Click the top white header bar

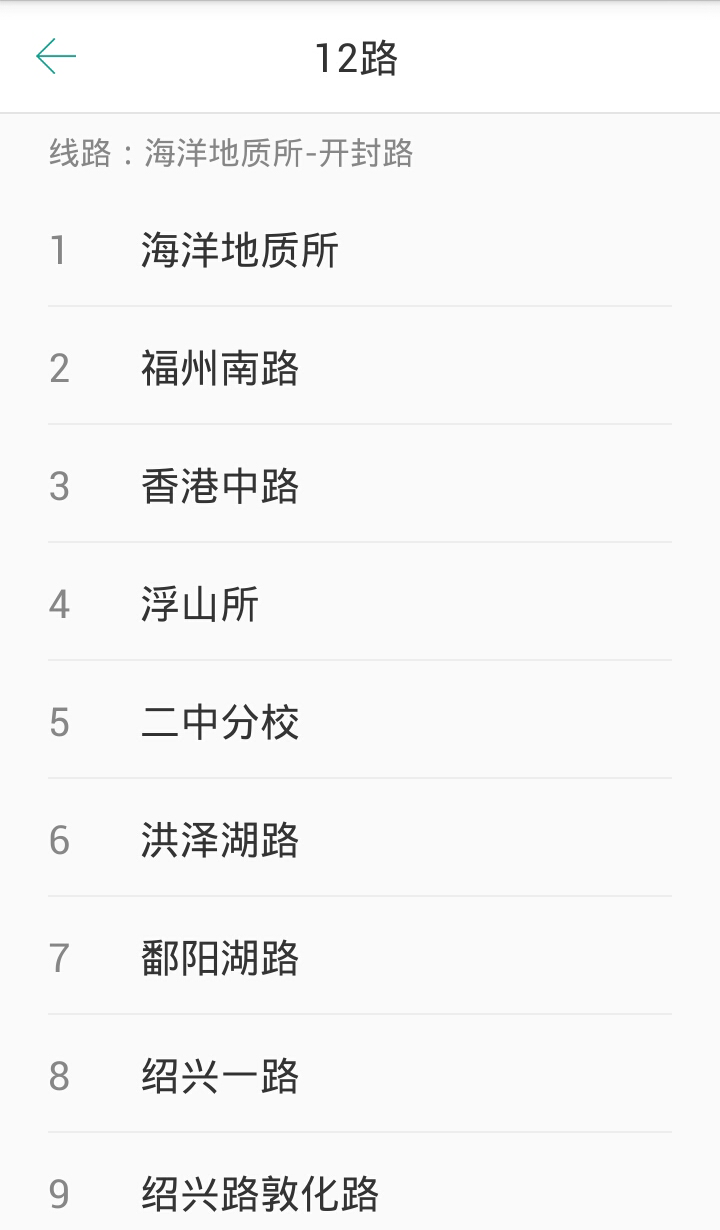point(360,57)
